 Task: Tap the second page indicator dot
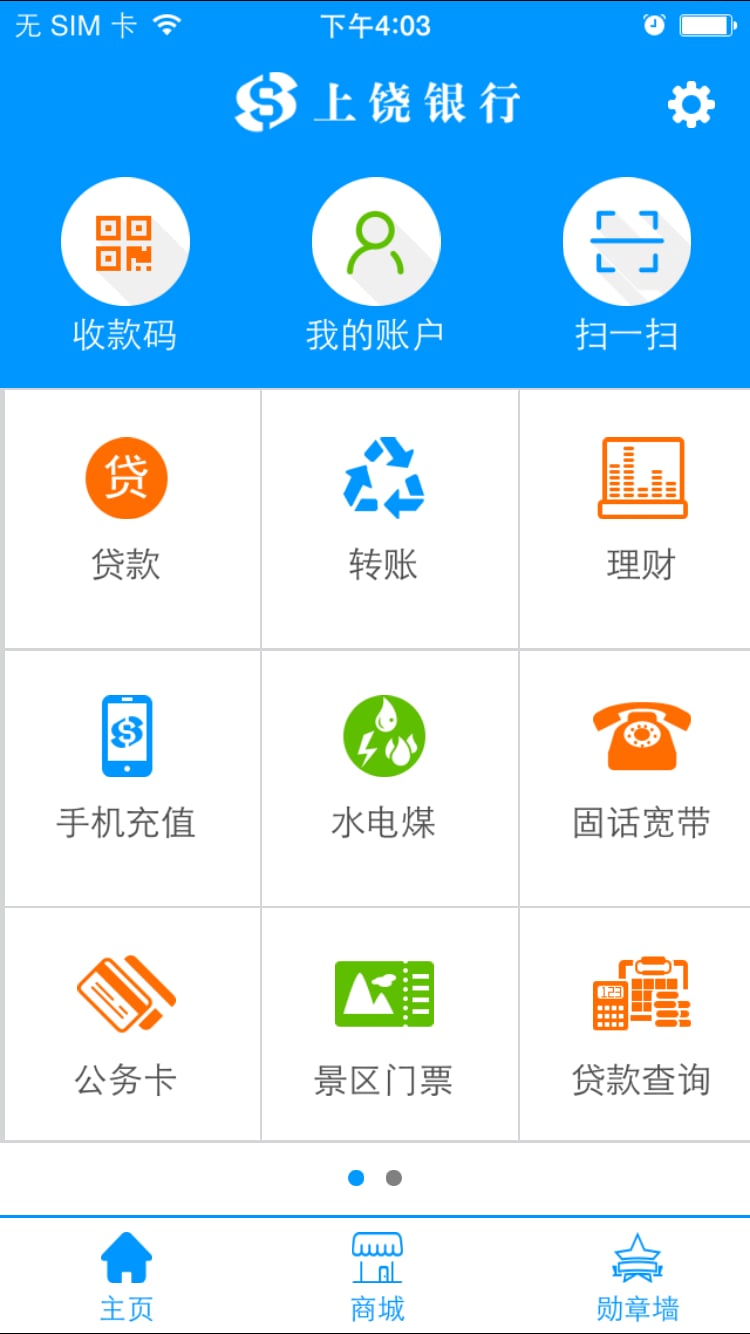(394, 1178)
